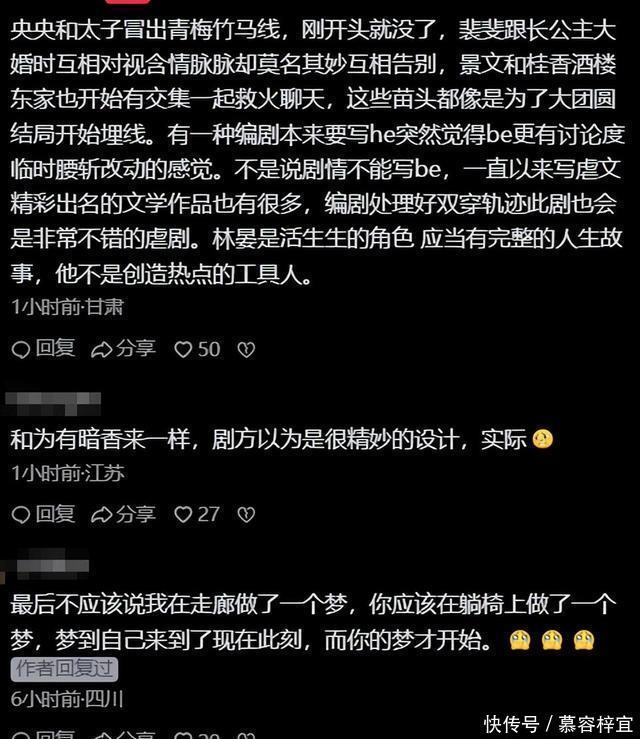Share the comment from 江苏

(123, 514)
